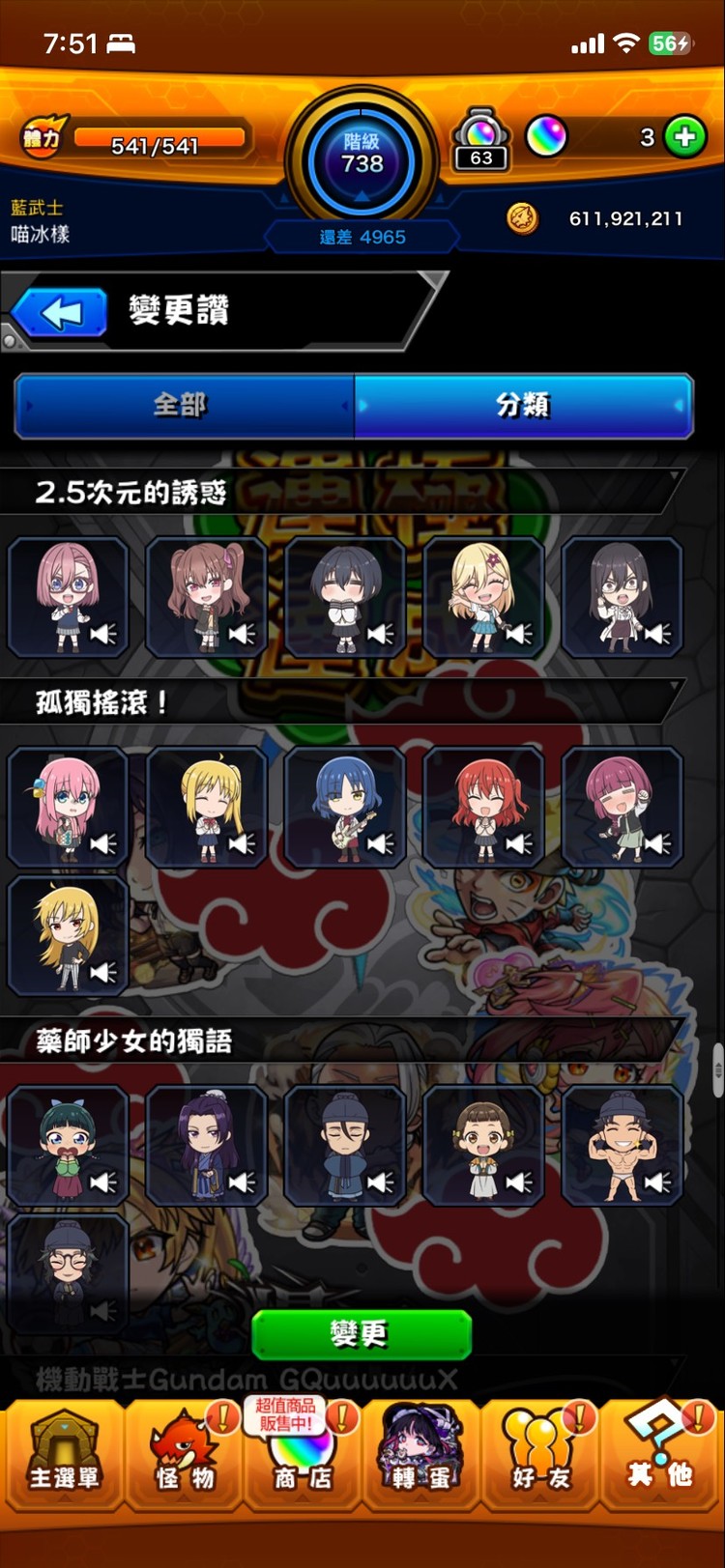This screenshot has height=1568, width=725.
Task: Select the green-haired girl in 藥師少女的獨語
Action: click(68, 1146)
